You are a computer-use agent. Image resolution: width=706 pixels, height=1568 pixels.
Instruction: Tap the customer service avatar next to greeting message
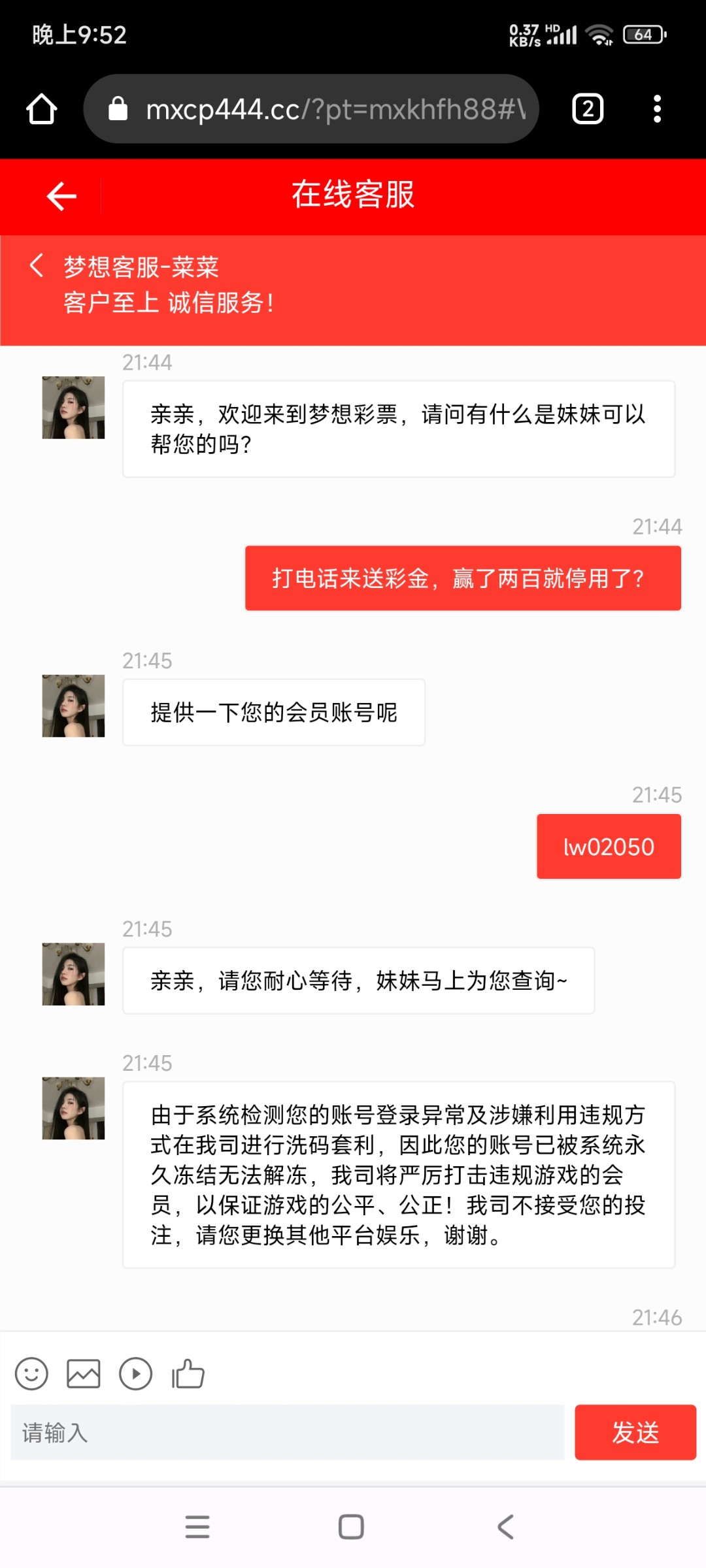pyautogui.click(x=73, y=406)
